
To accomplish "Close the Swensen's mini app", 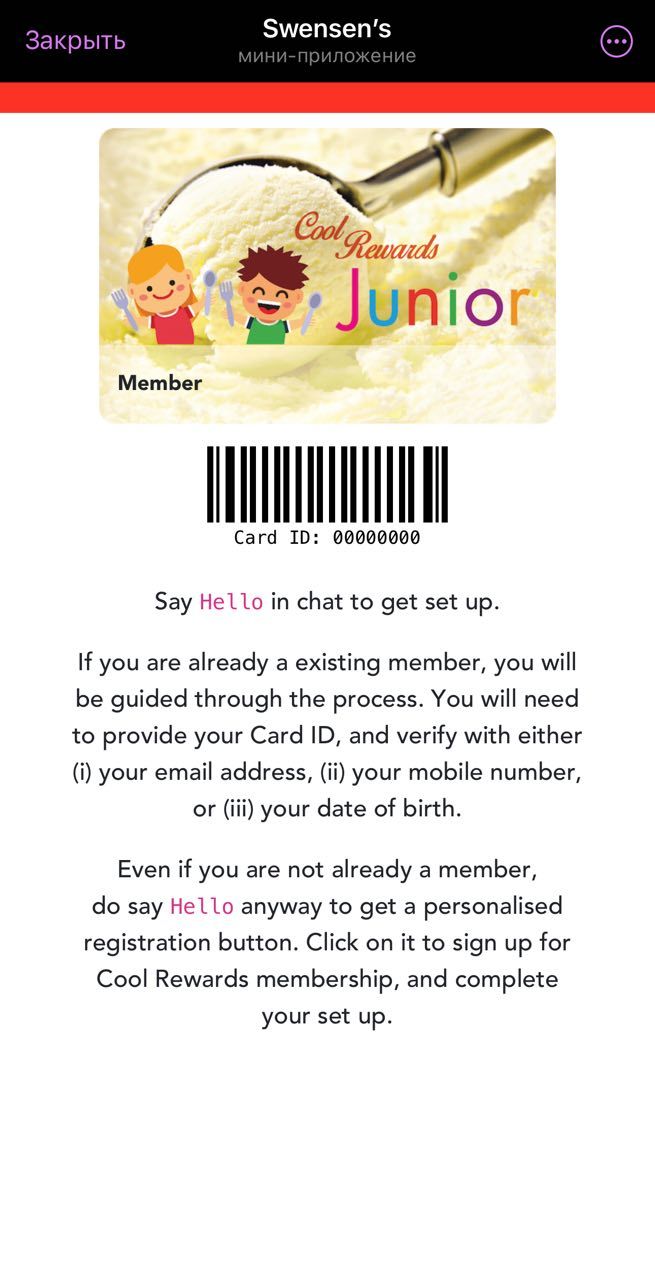I will [x=75, y=41].
